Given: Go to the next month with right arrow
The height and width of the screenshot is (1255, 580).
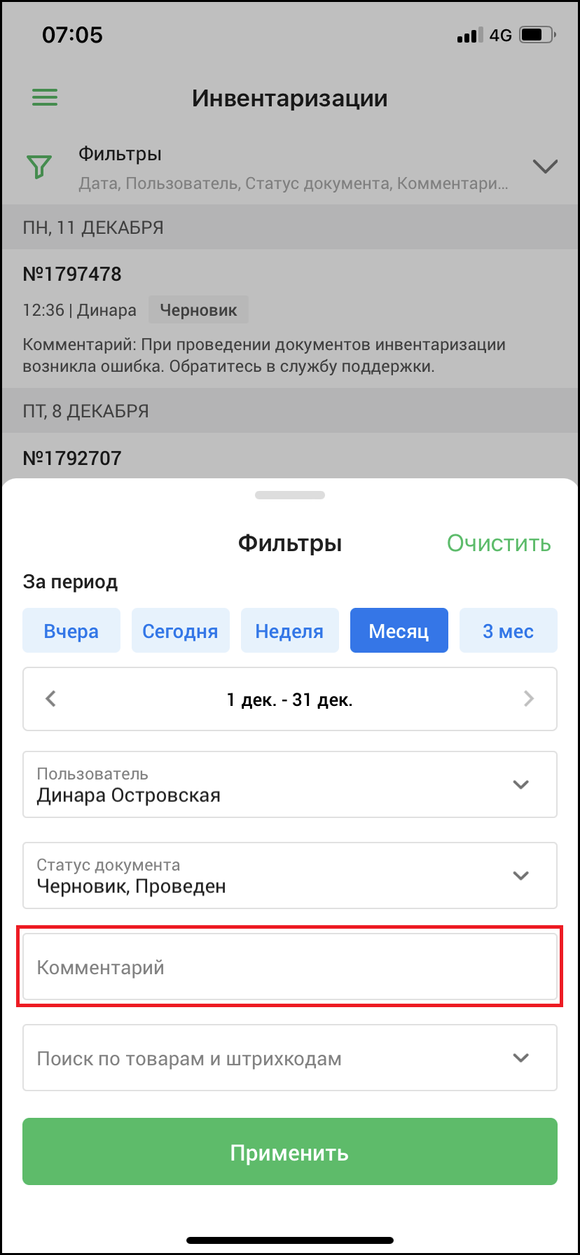Looking at the screenshot, I should coord(529,699).
